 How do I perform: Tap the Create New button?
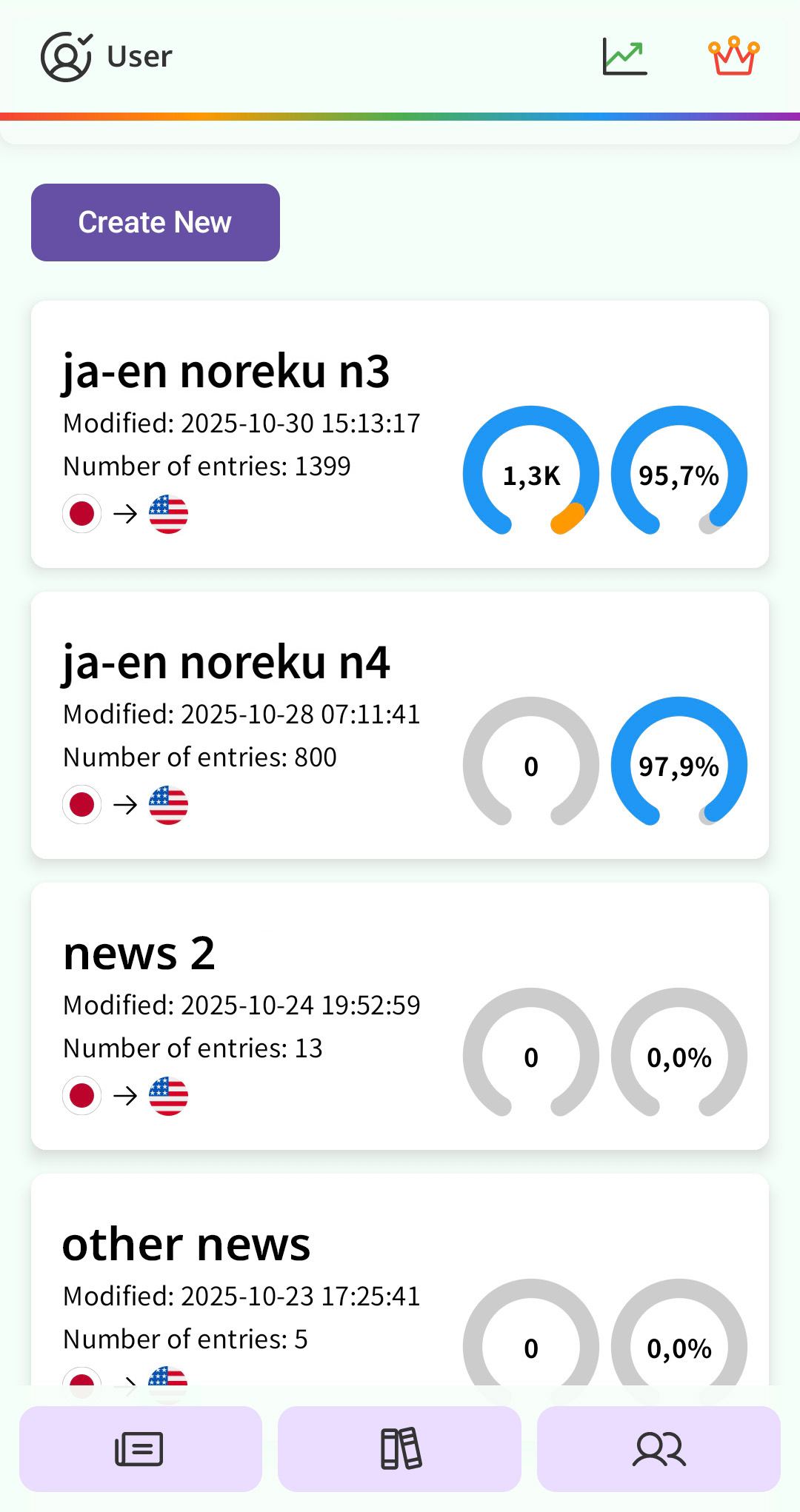(156, 223)
